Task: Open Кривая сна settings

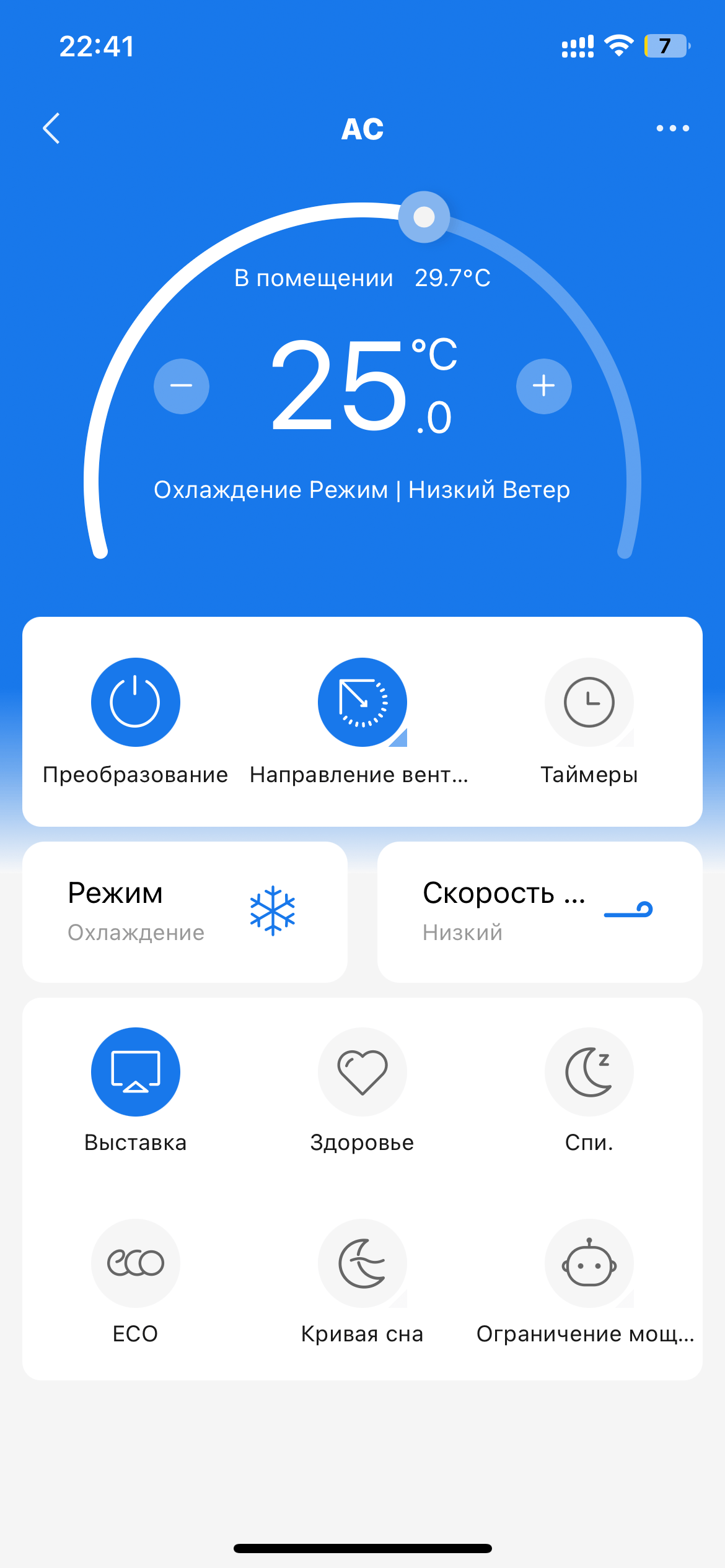Action: coord(362,1263)
